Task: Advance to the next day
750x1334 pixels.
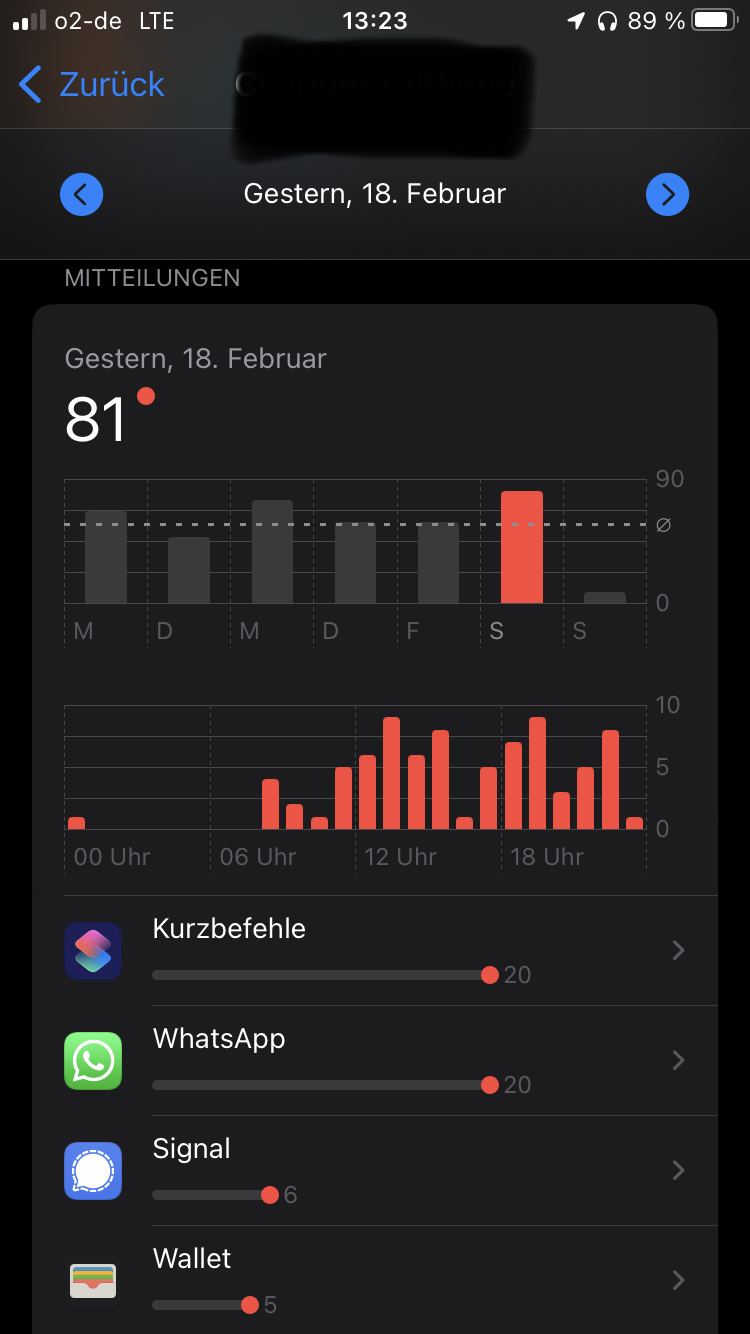Action: tap(668, 194)
